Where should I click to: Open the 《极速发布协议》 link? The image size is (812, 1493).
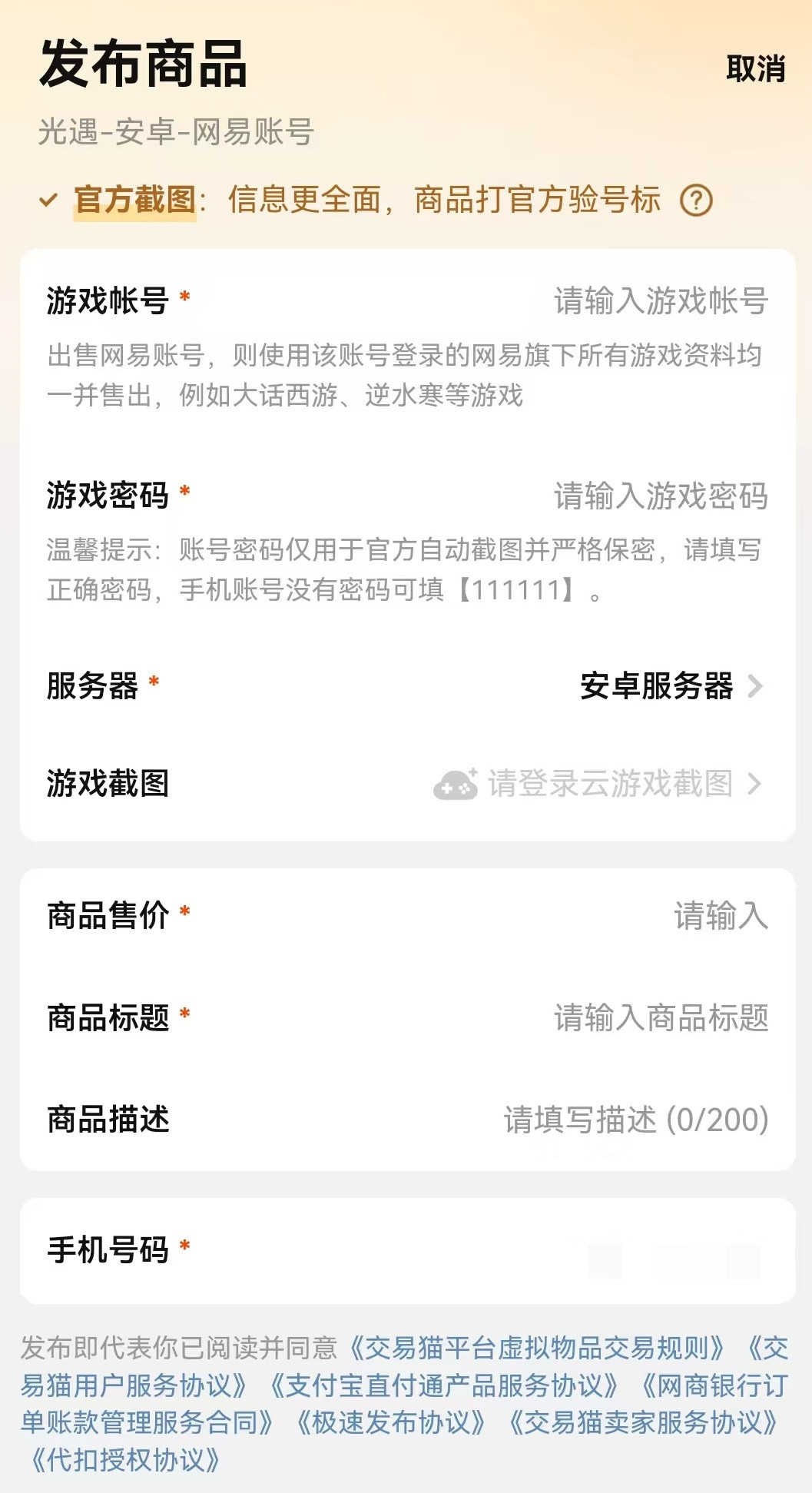click(x=391, y=1422)
